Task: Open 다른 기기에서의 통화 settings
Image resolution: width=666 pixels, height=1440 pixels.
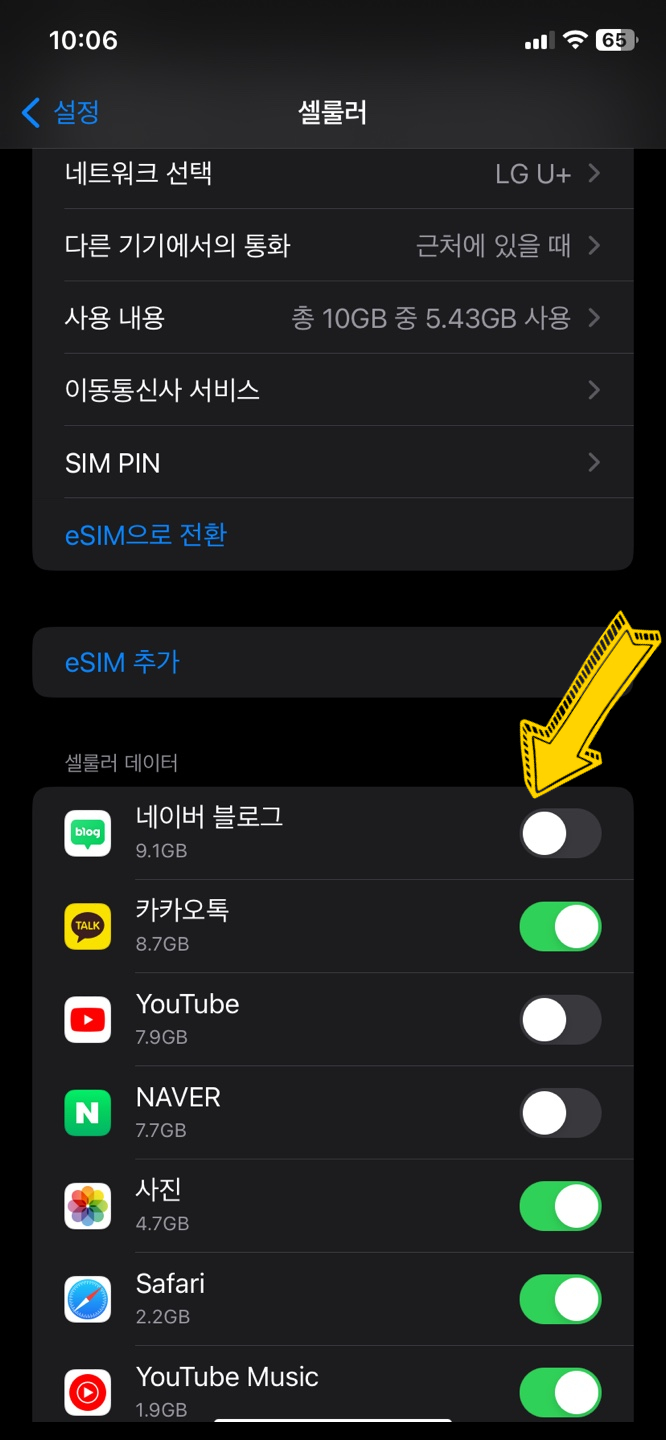Action: pos(333,245)
